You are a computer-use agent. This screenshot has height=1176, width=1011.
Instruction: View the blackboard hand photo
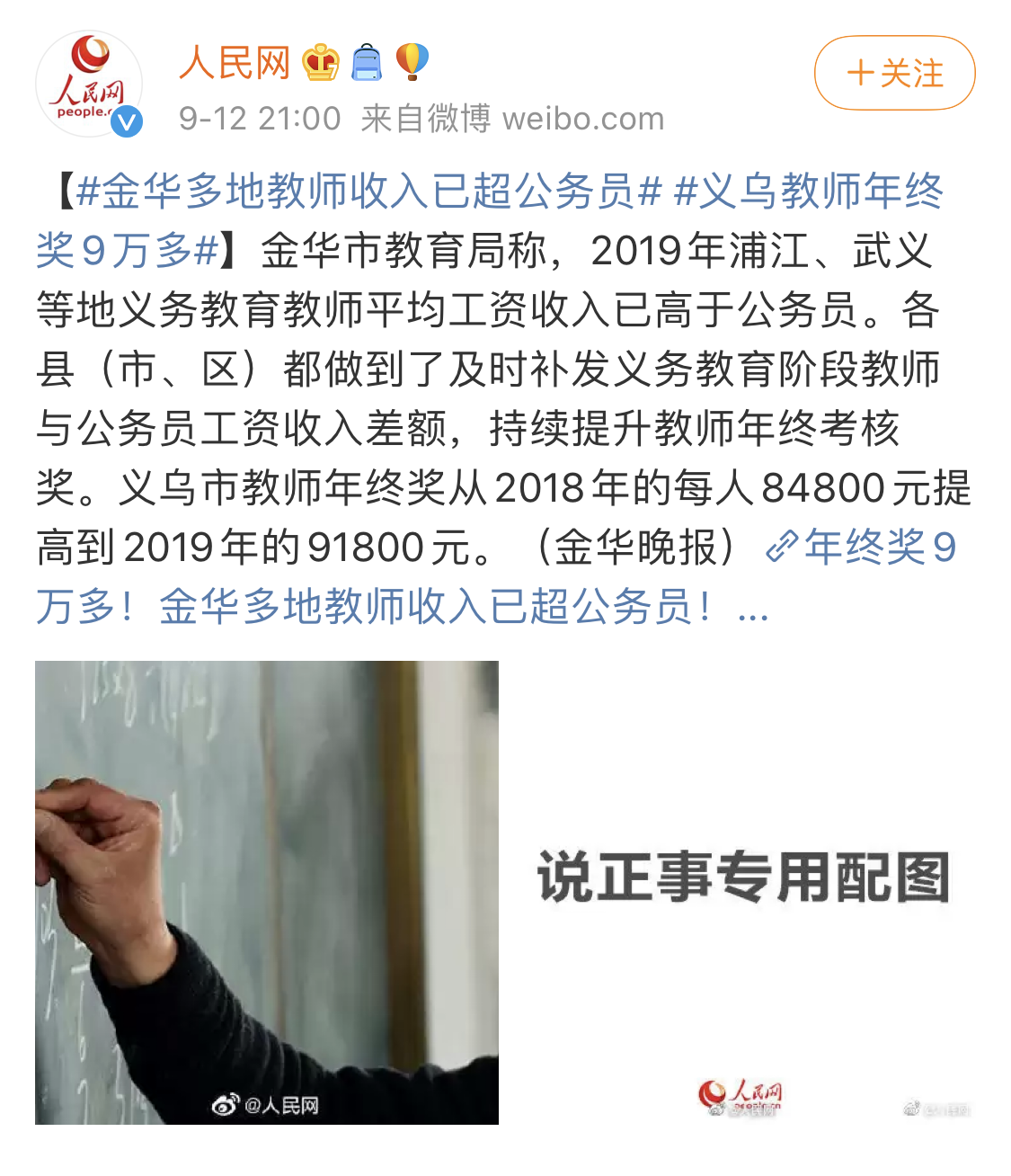click(267, 892)
